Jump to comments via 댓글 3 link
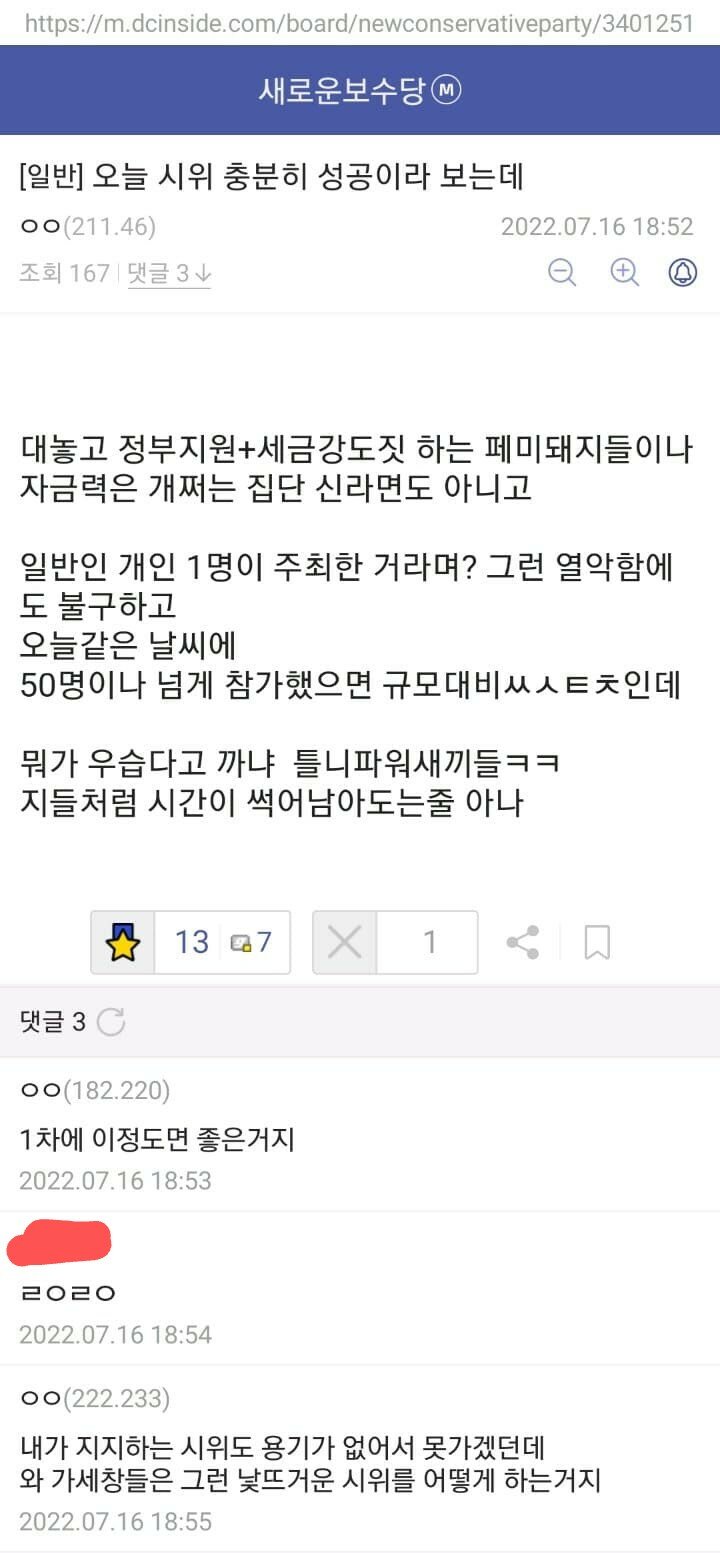Screen dimensions: 720x1553 tap(169, 273)
